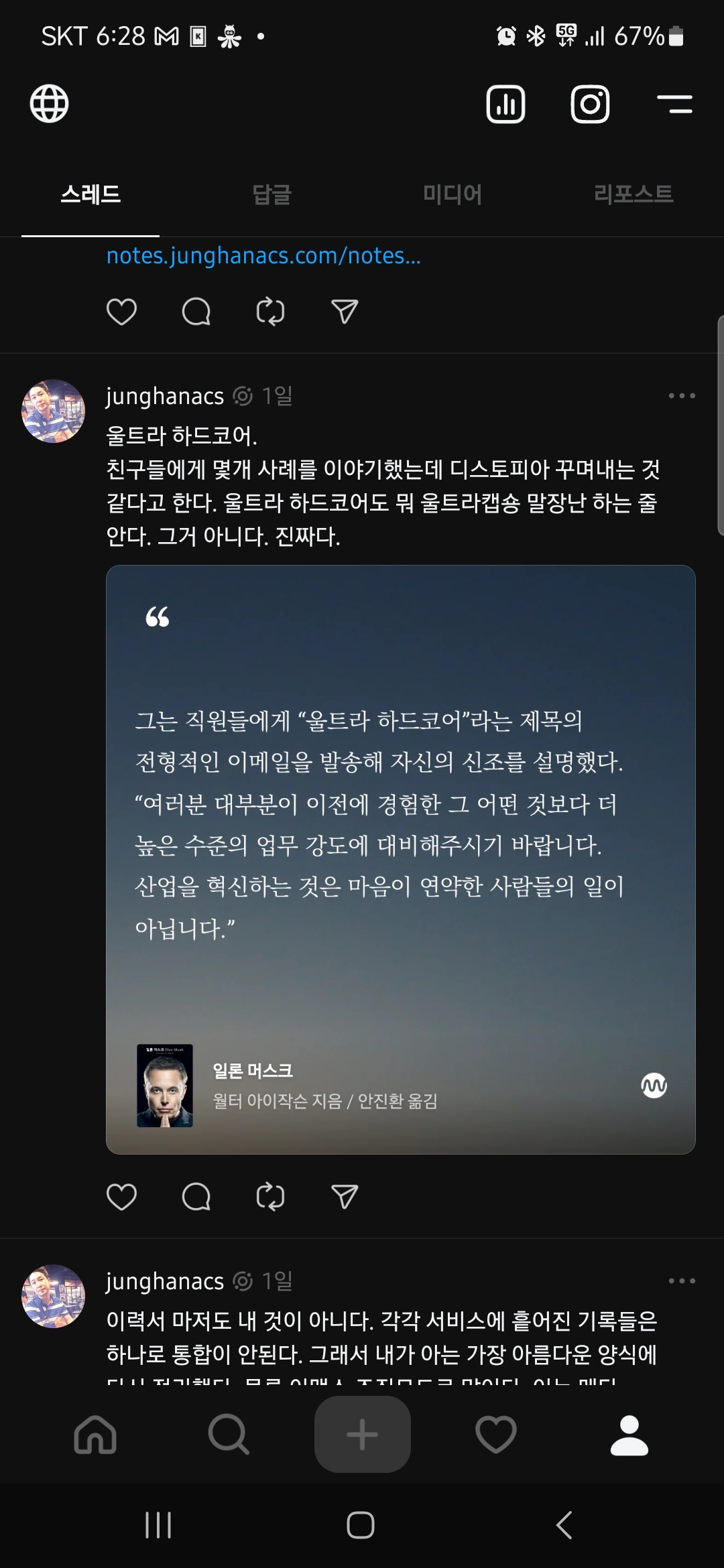Open the Instagram icon in the top bar
Viewport: 724px width, 1568px height.
(x=590, y=104)
